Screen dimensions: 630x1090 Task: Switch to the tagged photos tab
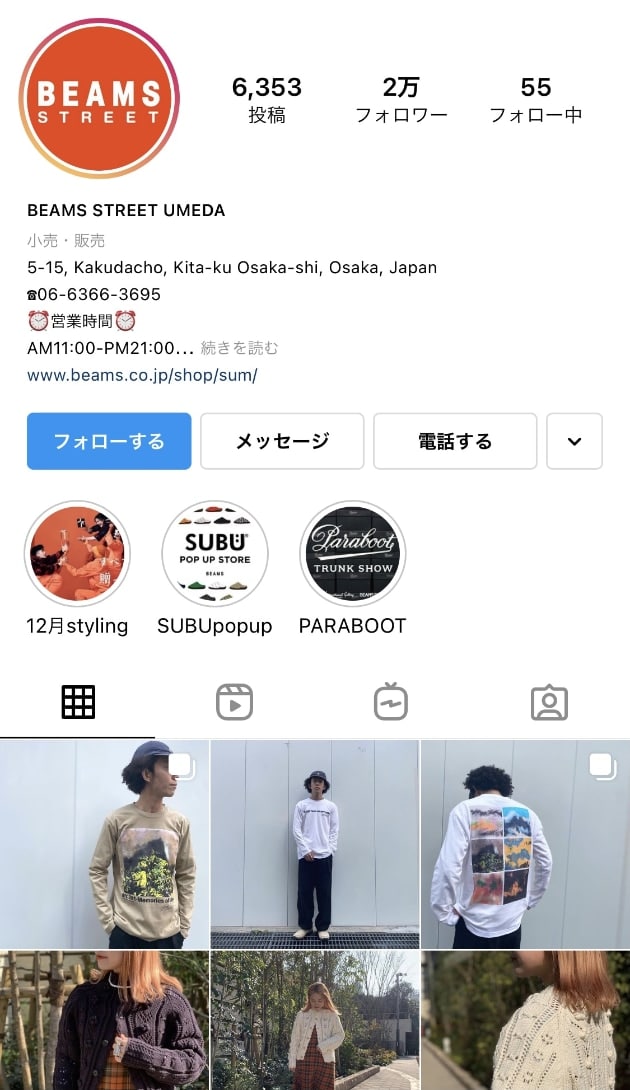click(549, 703)
